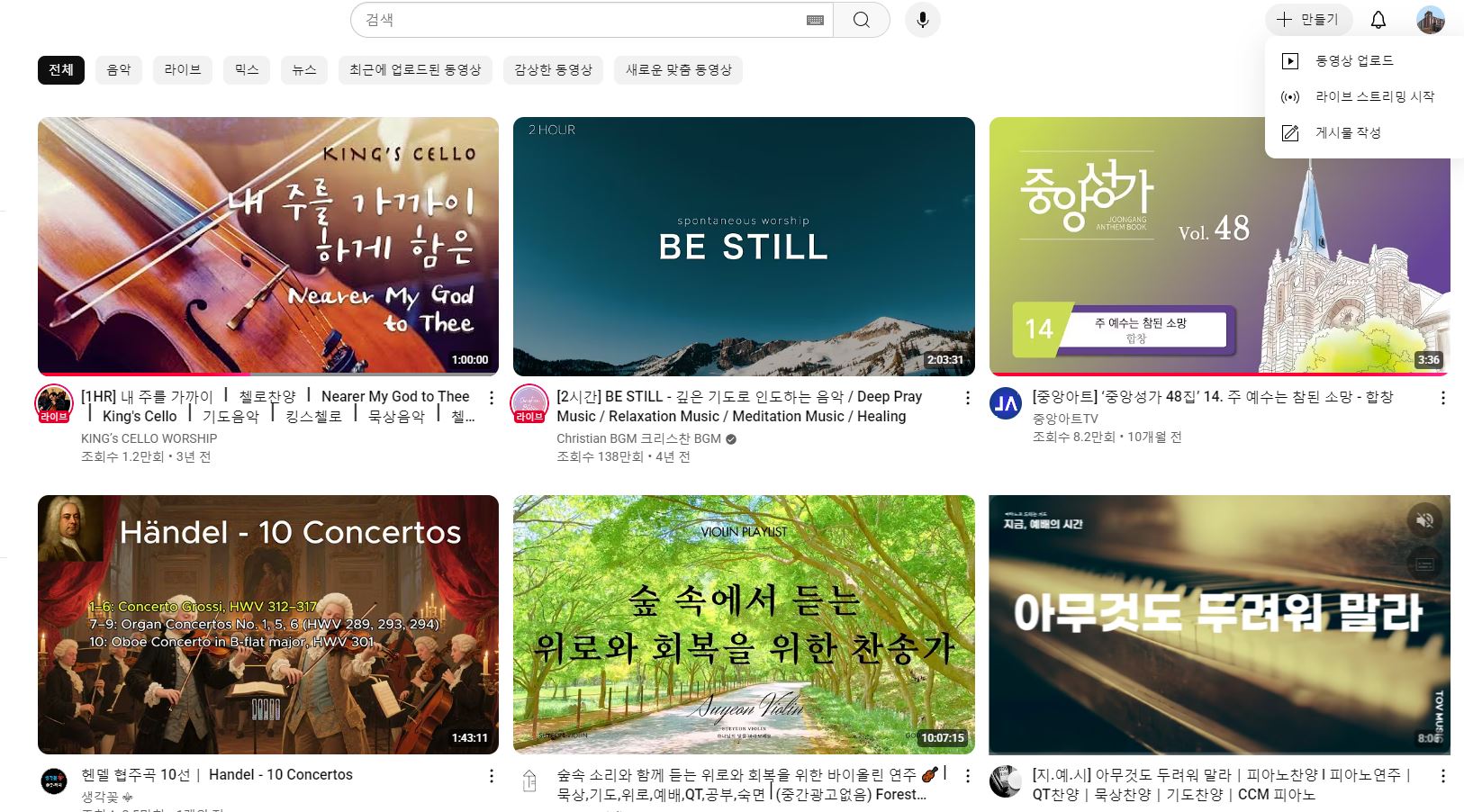Select the 뉴스 filter chip

point(304,69)
